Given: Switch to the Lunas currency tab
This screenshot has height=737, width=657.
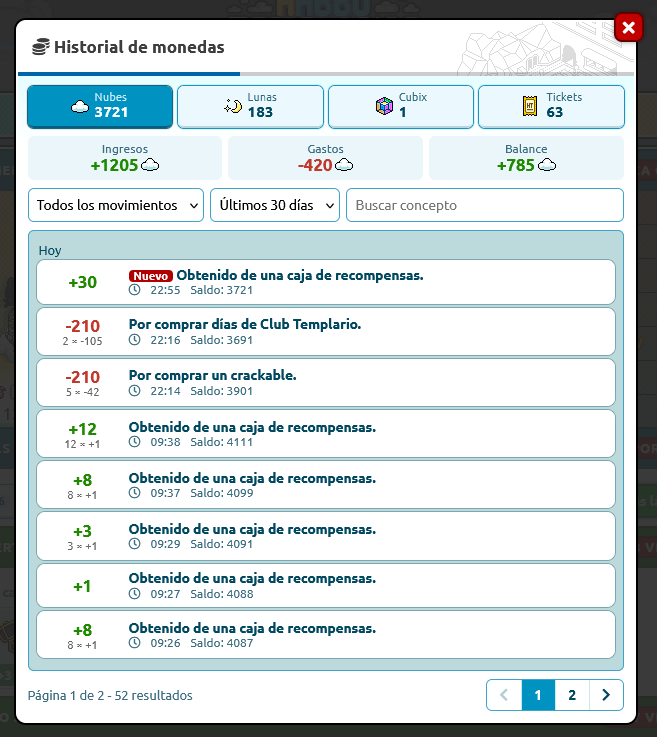Looking at the screenshot, I should tap(250, 107).
